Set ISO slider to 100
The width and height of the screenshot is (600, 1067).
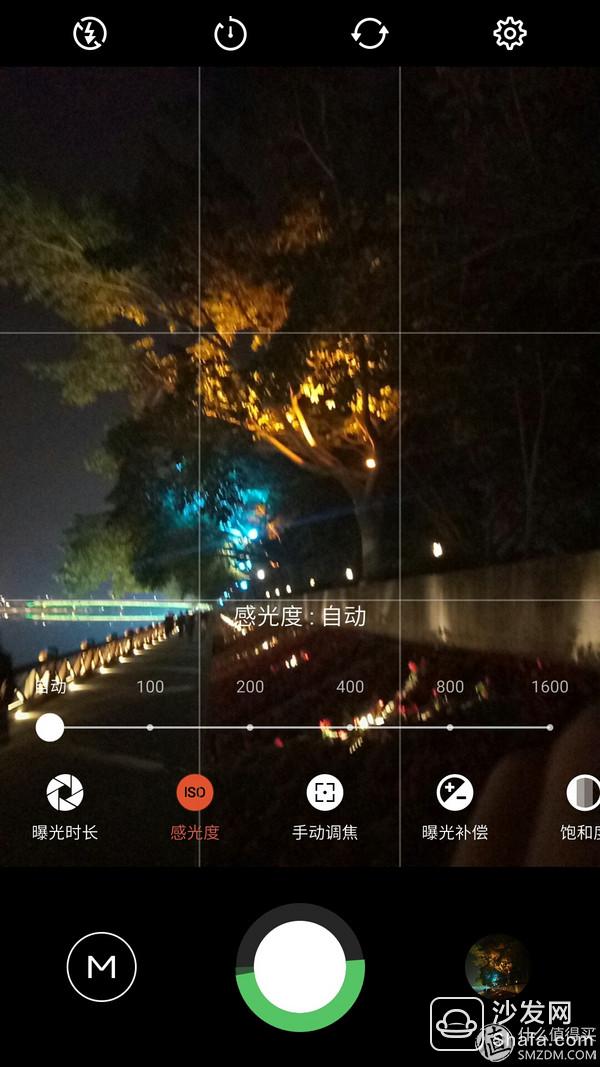(x=150, y=727)
